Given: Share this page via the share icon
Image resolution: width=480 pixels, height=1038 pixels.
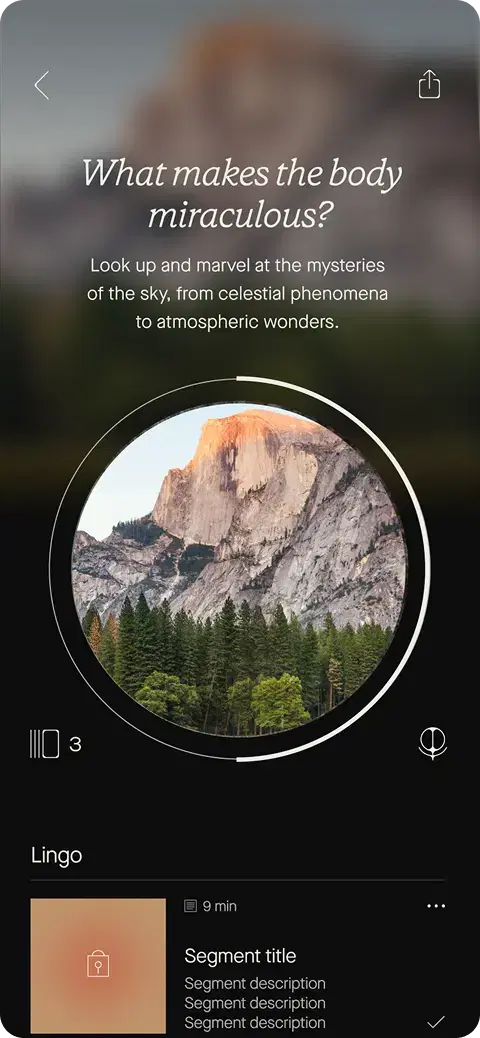Looking at the screenshot, I should tap(429, 85).
